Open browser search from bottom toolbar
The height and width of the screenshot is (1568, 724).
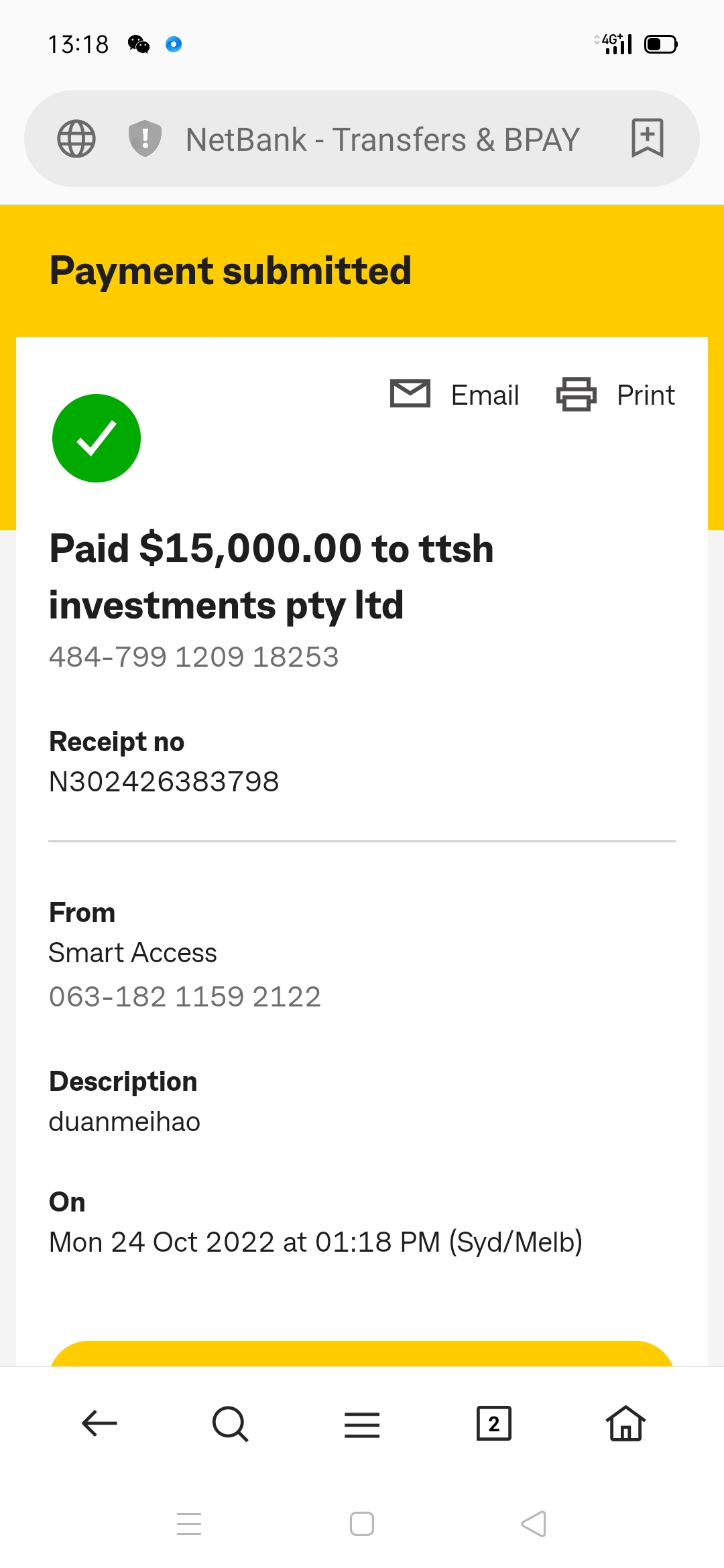click(230, 1423)
